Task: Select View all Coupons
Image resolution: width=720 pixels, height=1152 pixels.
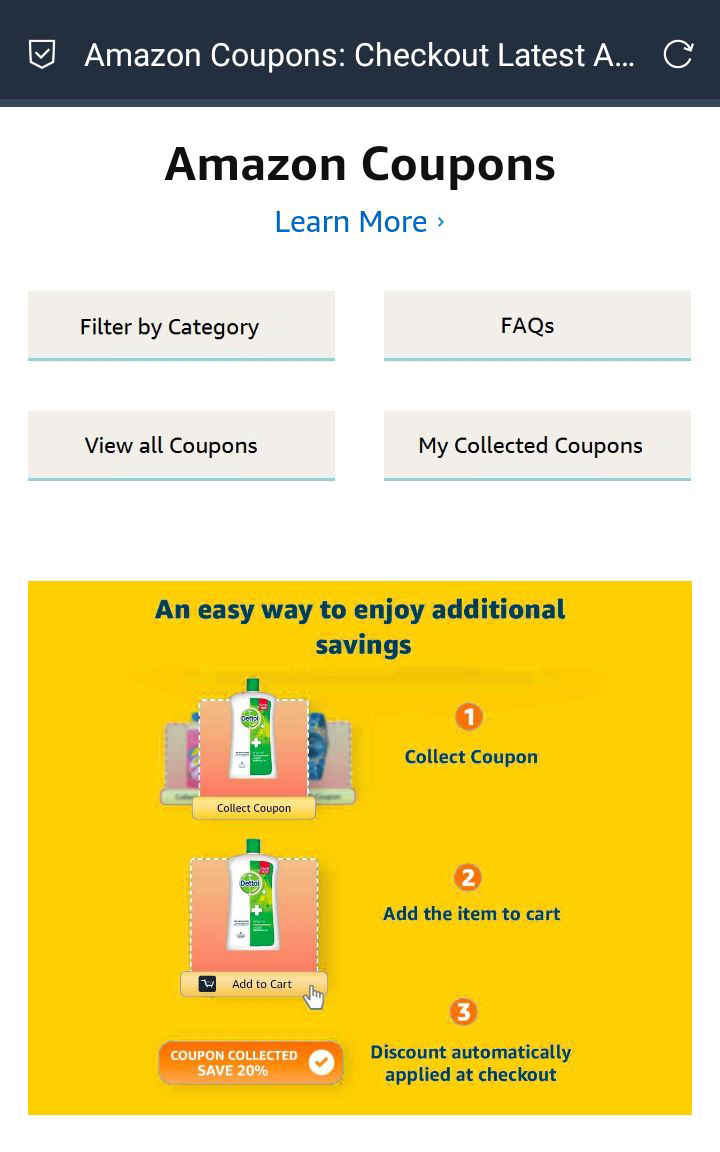Action: tap(181, 446)
